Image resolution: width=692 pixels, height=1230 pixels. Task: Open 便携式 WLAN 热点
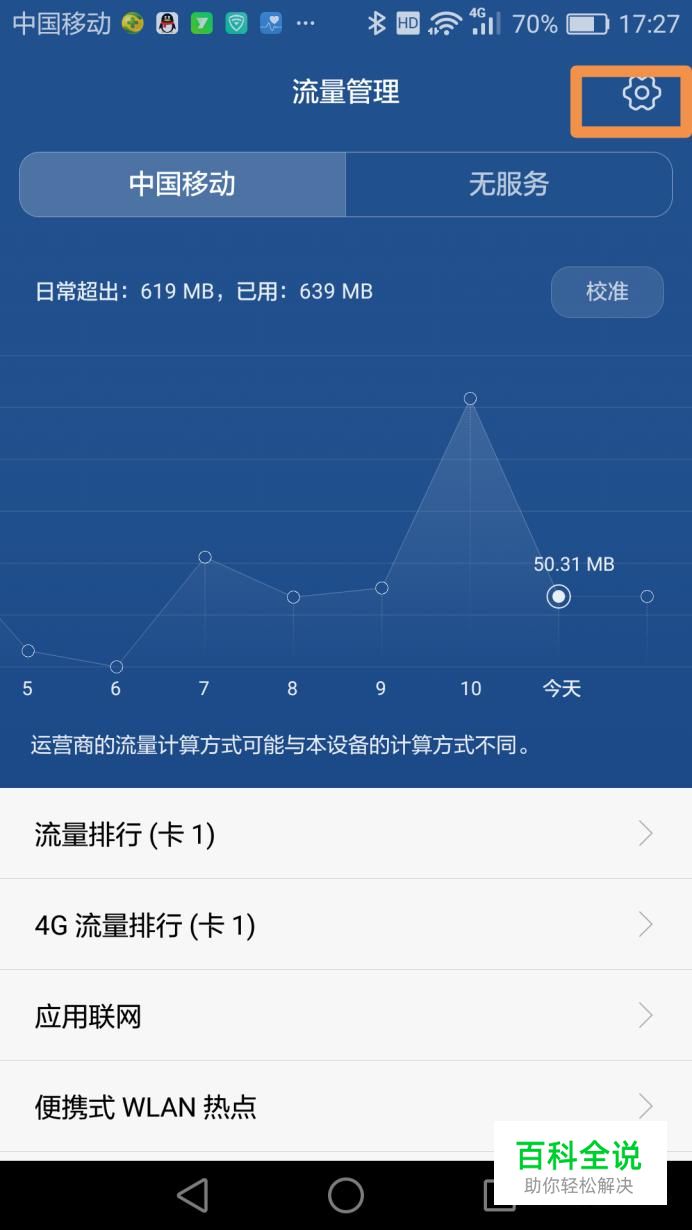point(346,1107)
